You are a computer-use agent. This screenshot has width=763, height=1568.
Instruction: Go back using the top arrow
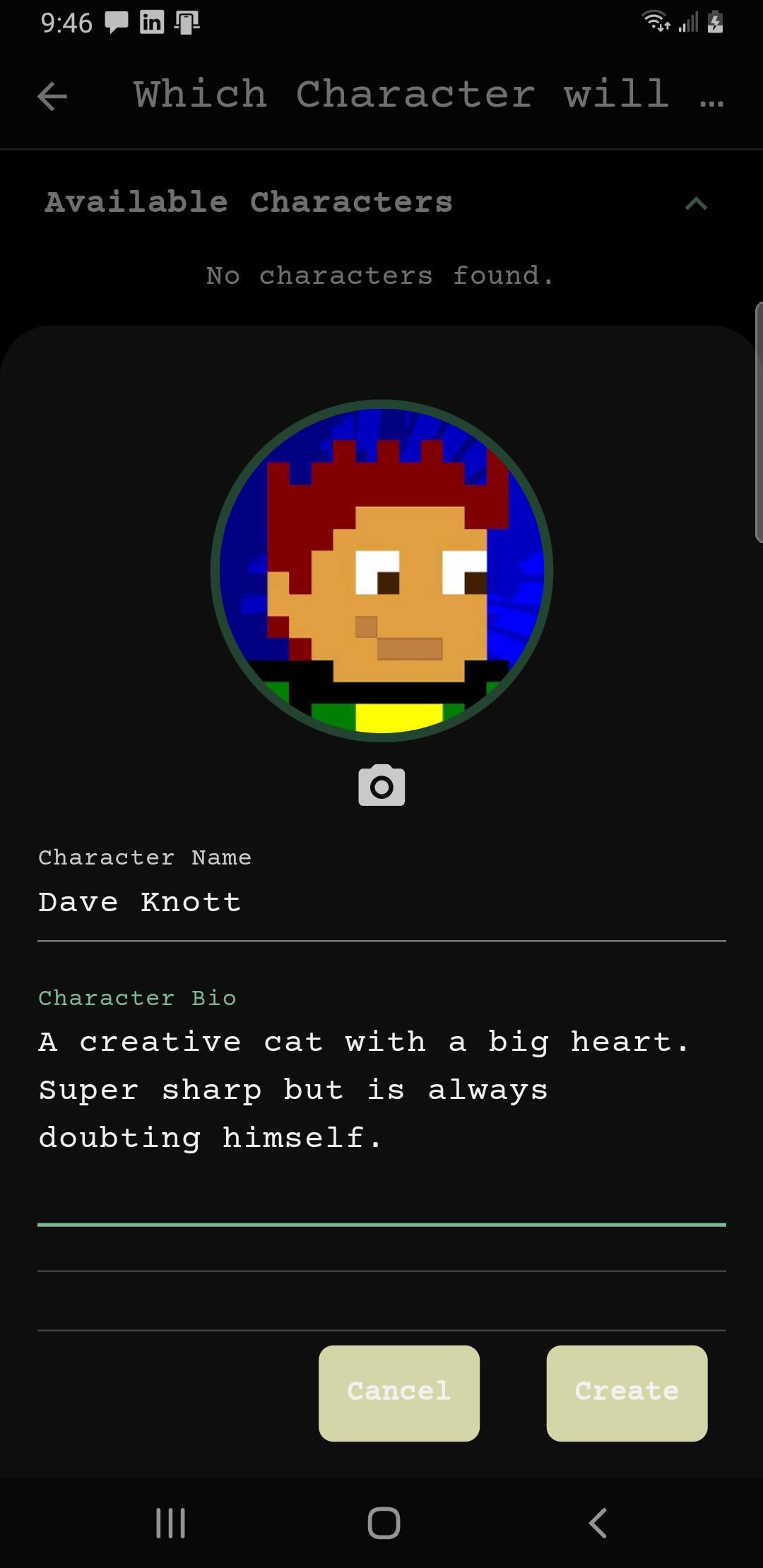(52, 96)
